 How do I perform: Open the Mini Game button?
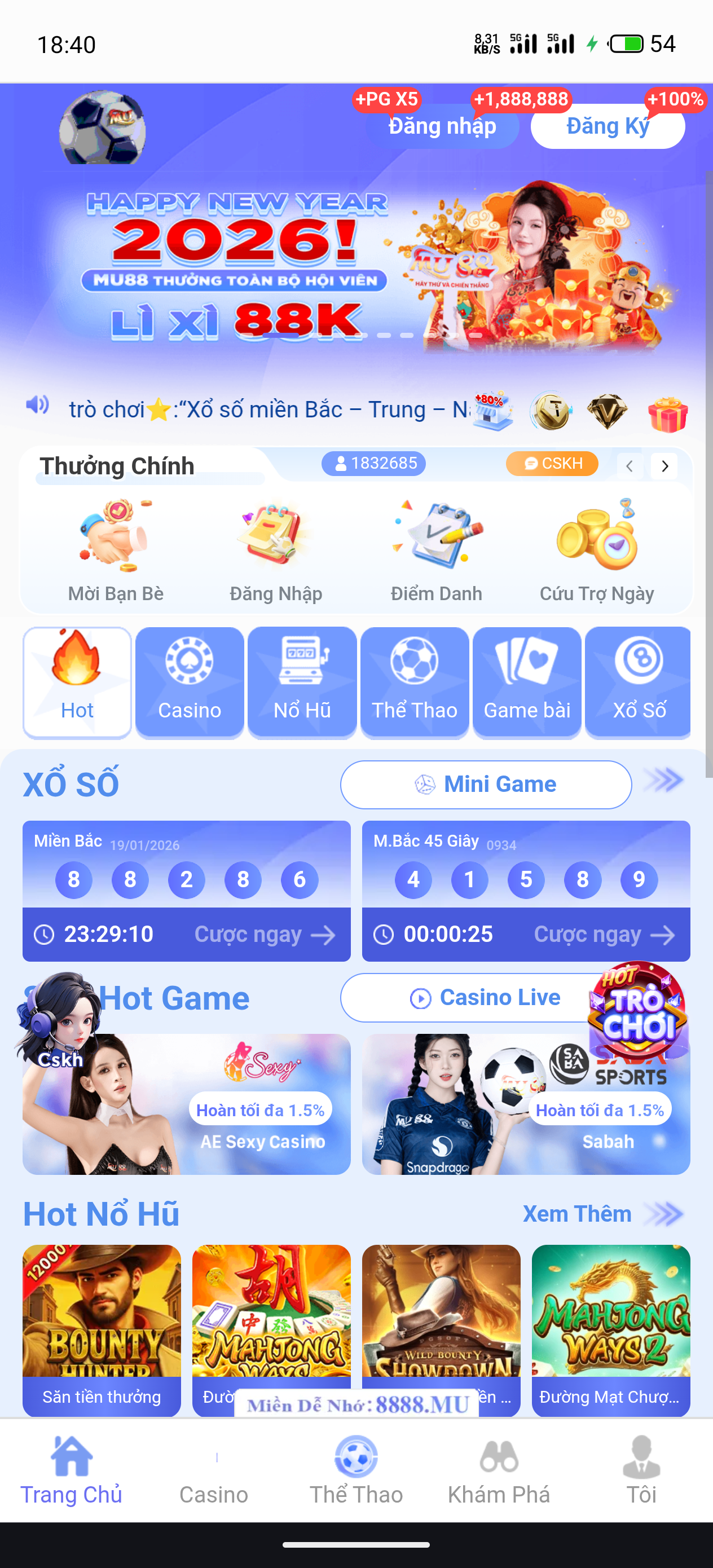pyautogui.click(x=485, y=784)
